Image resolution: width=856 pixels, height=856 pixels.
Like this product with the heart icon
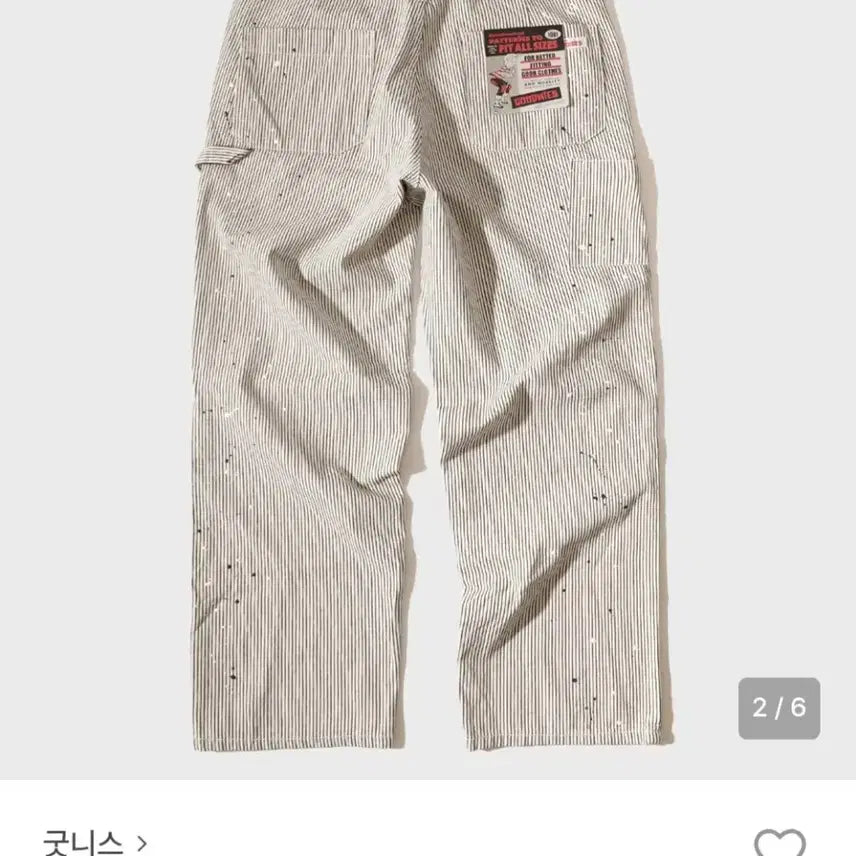[x=779, y=843]
